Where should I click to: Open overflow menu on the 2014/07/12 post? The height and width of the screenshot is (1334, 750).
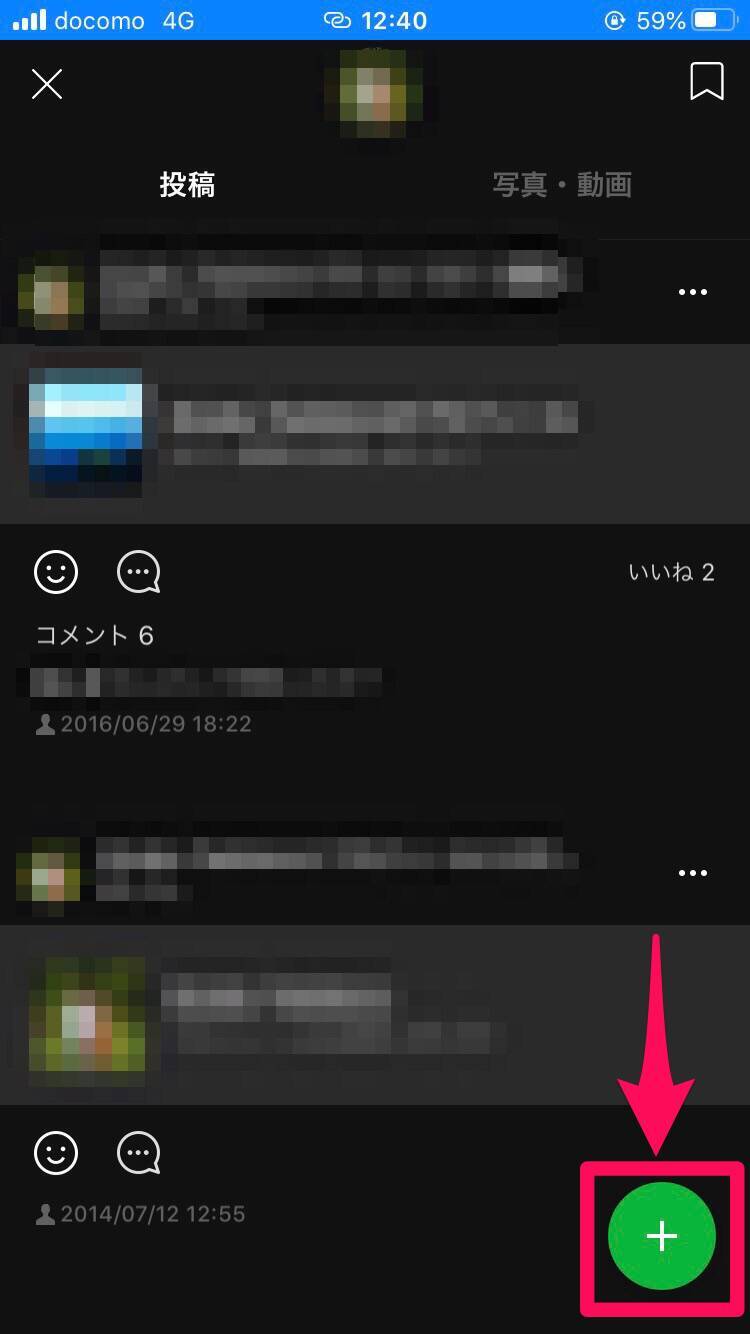[x=693, y=873]
